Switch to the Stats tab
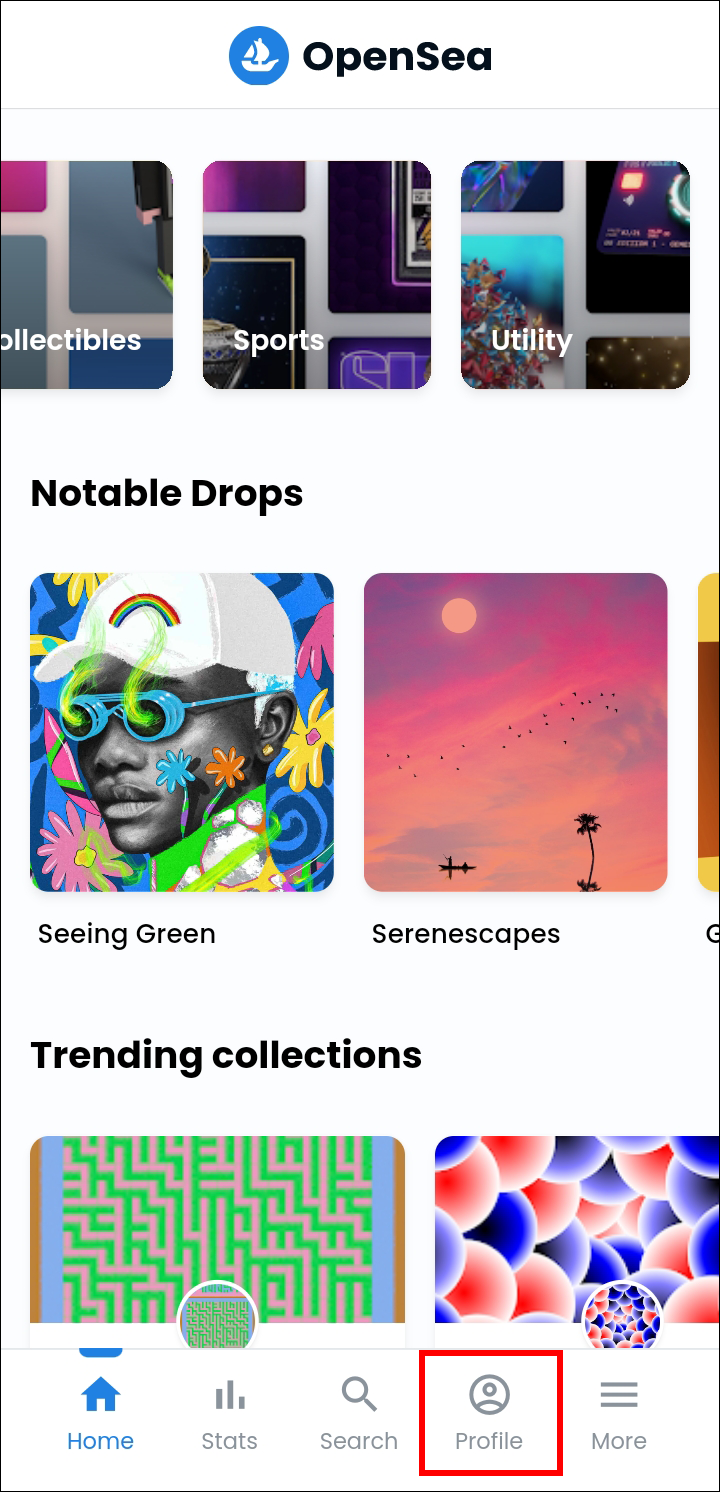 tap(229, 1414)
